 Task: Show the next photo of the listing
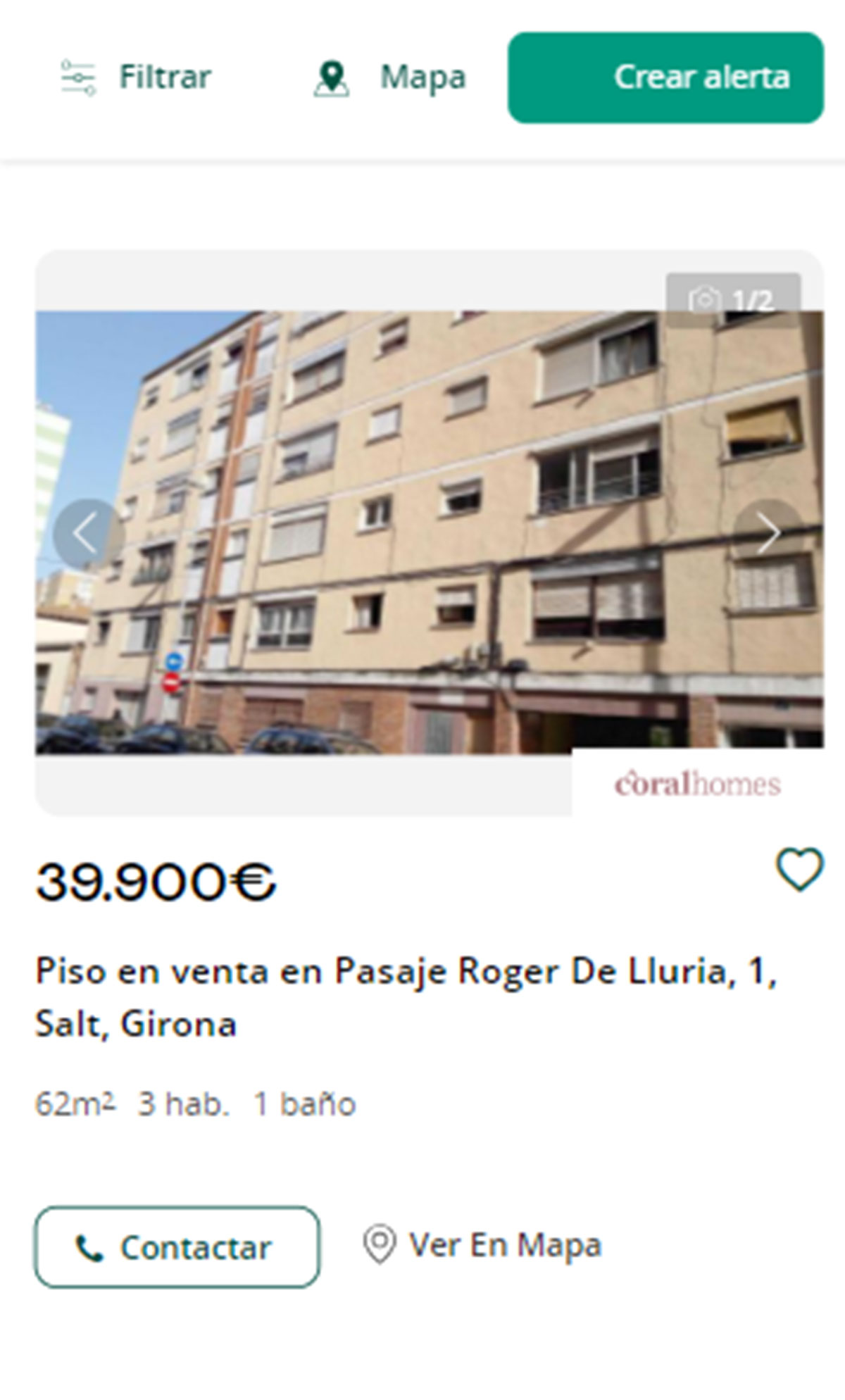(x=768, y=534)
